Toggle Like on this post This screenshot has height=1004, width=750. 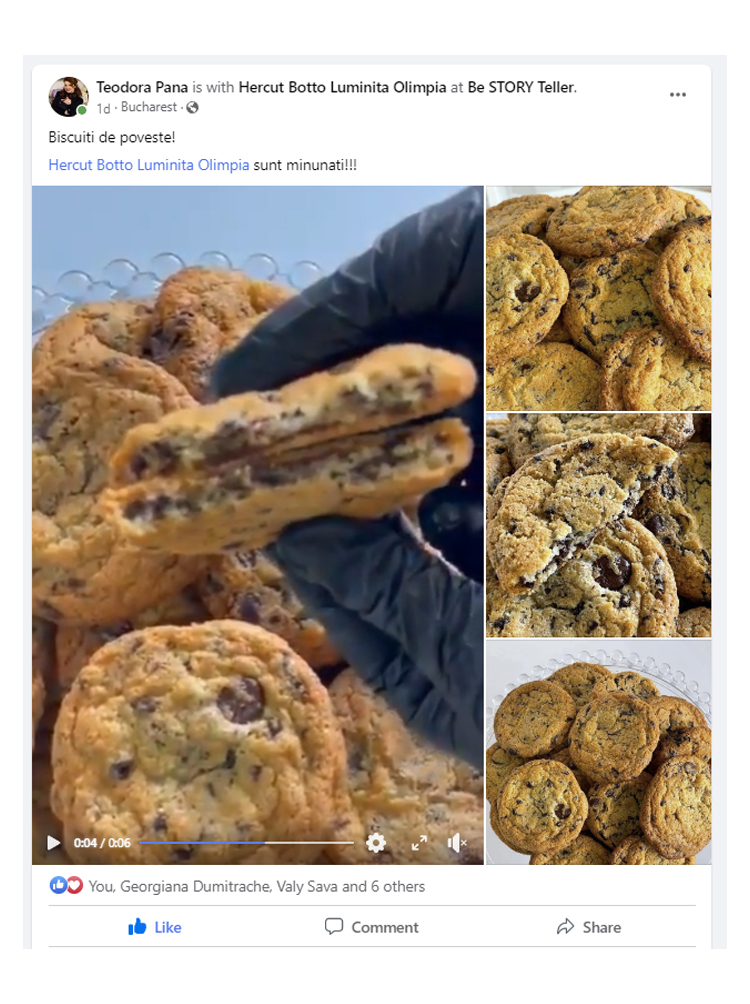pos(155,927)
